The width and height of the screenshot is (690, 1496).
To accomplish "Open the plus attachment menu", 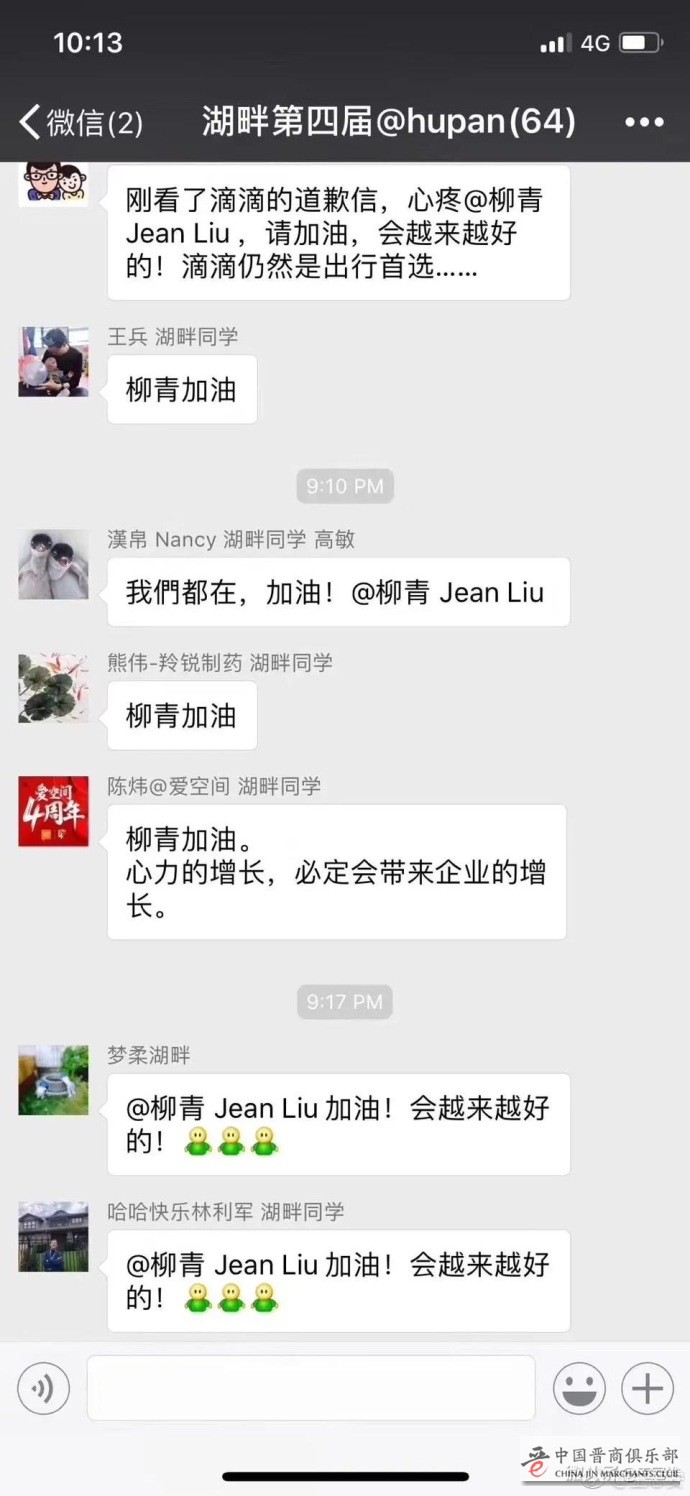I will tap(647, 1388).
